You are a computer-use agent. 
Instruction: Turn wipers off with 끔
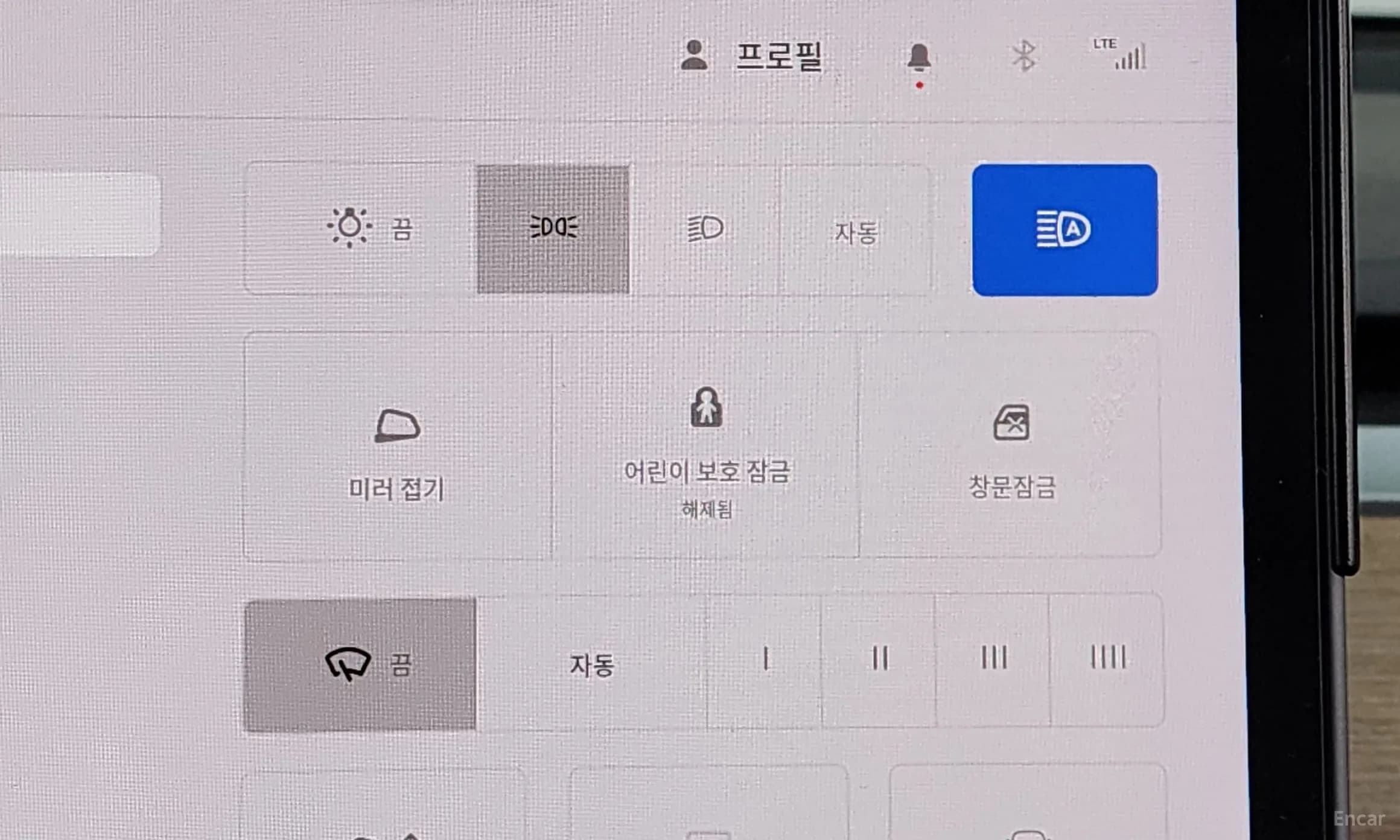tap(361, 664)
